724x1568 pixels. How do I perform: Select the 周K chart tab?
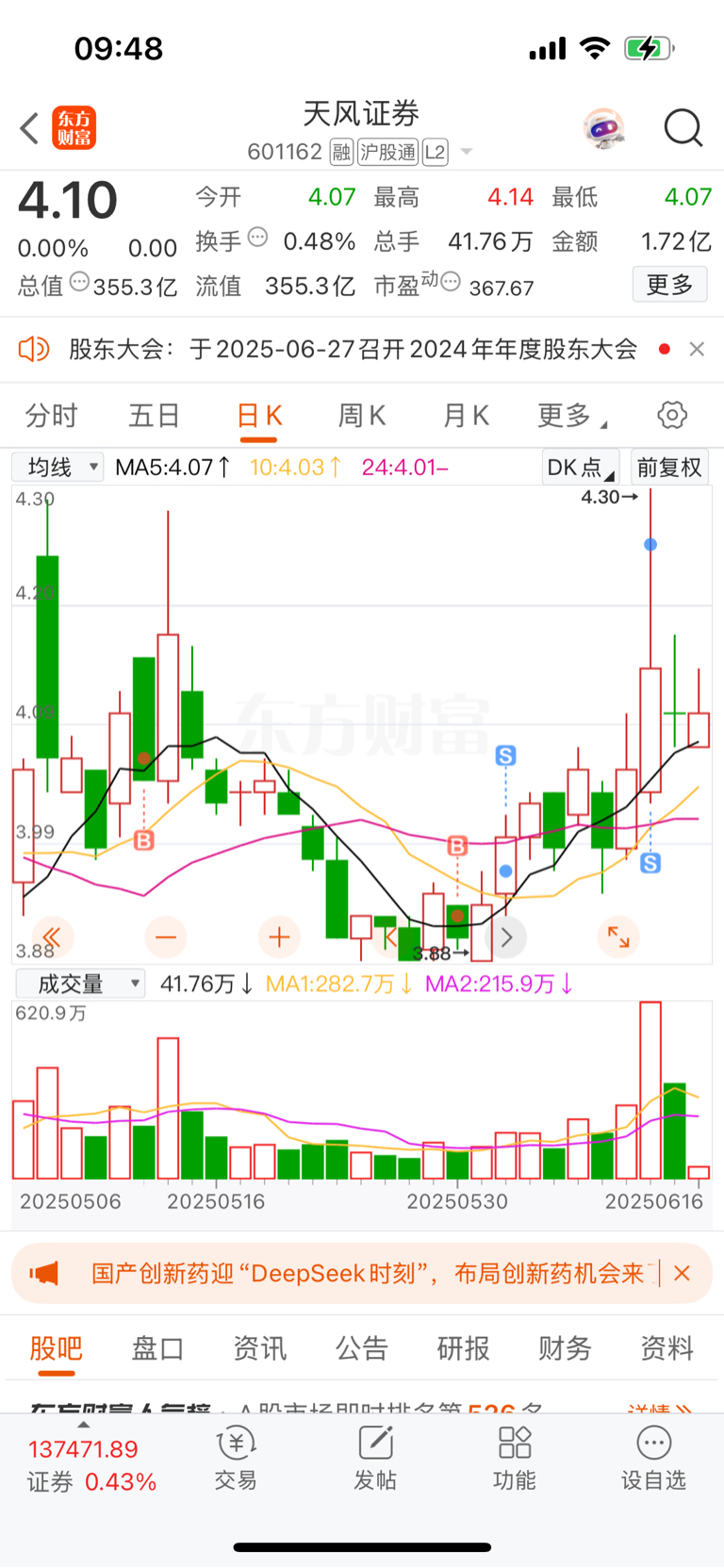(362, 415)
